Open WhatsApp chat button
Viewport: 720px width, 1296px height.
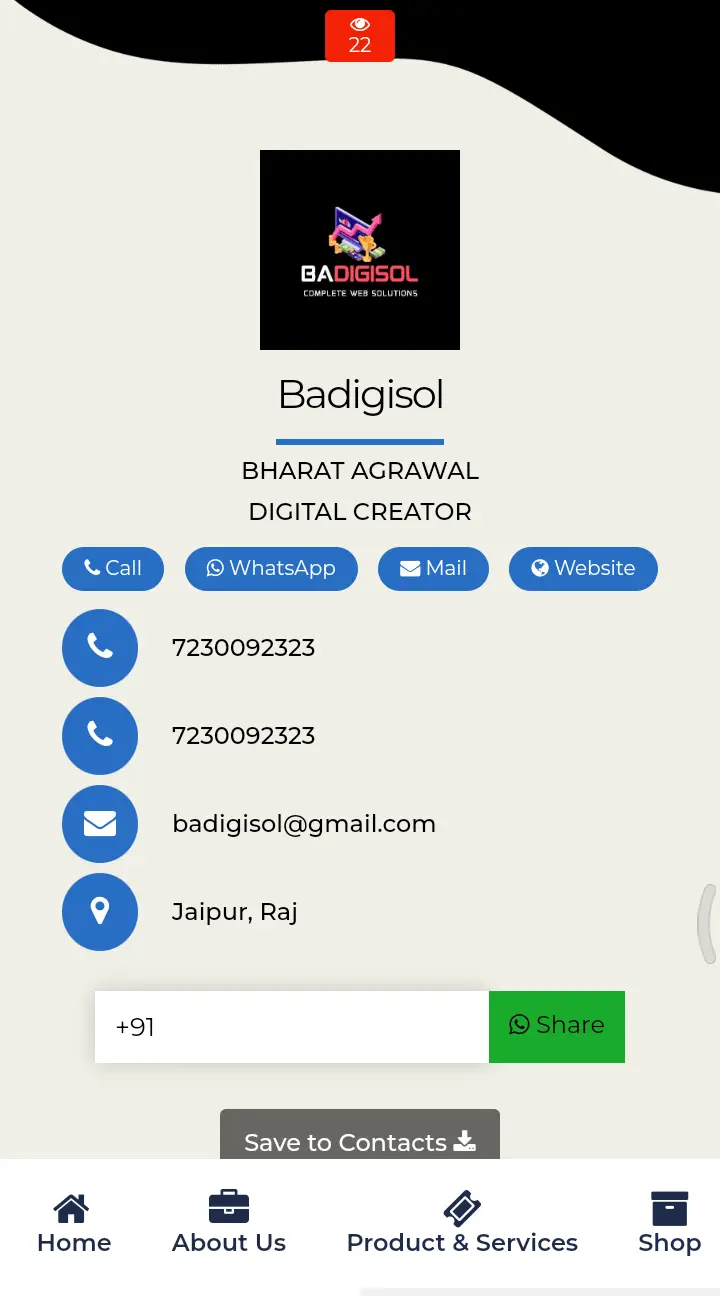(271, 568)
